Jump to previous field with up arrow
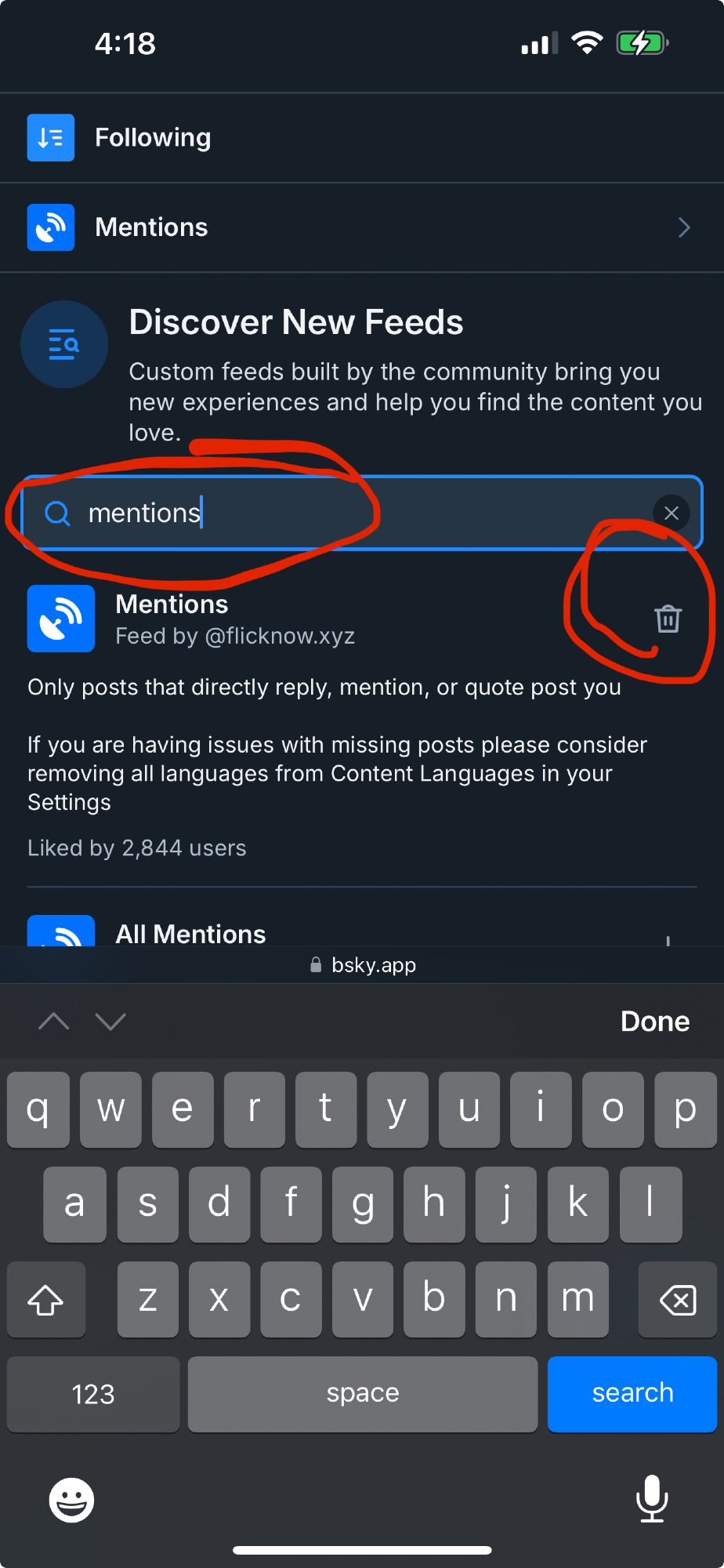Screen dimensions: 724x1568 [54, 1021]
